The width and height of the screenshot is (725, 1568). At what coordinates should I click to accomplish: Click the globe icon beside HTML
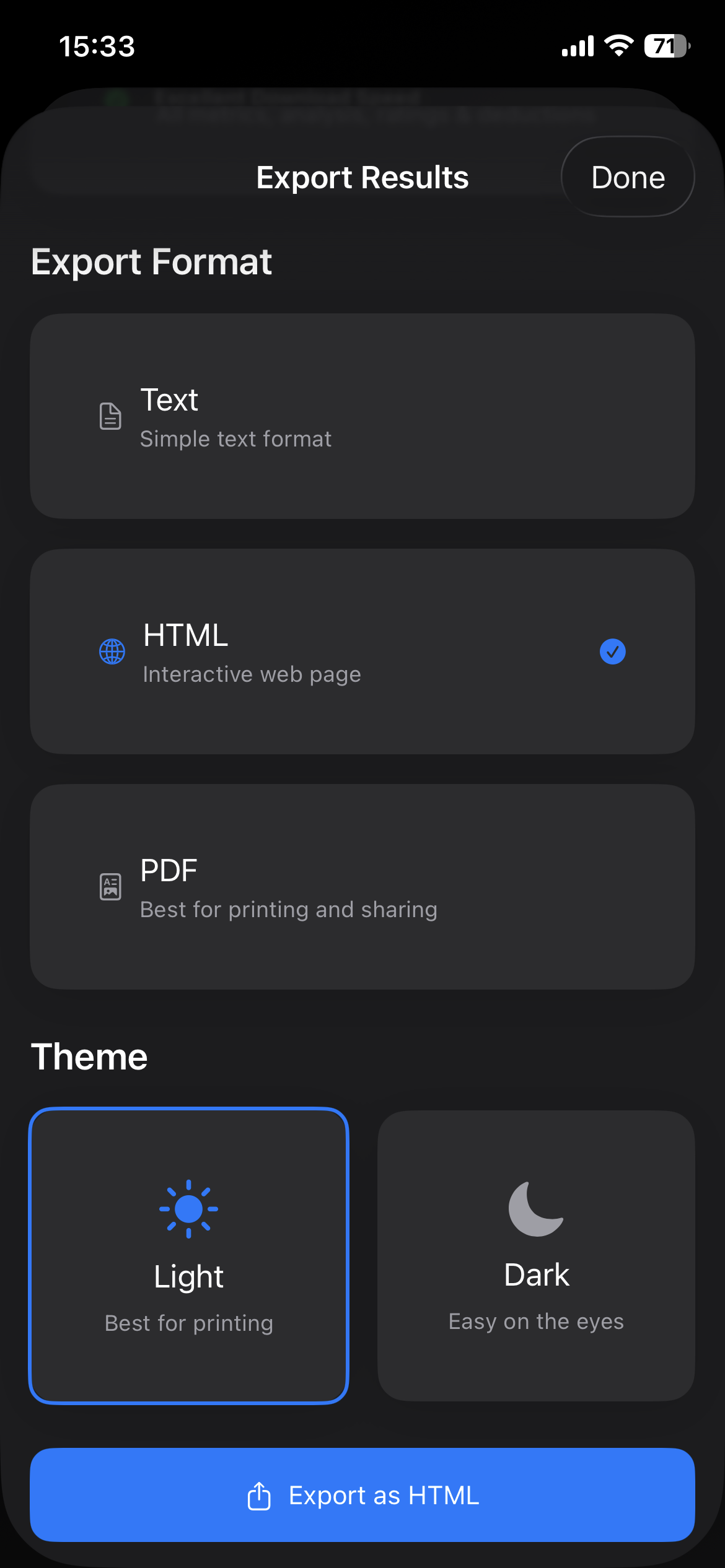(x=112, y=651)
